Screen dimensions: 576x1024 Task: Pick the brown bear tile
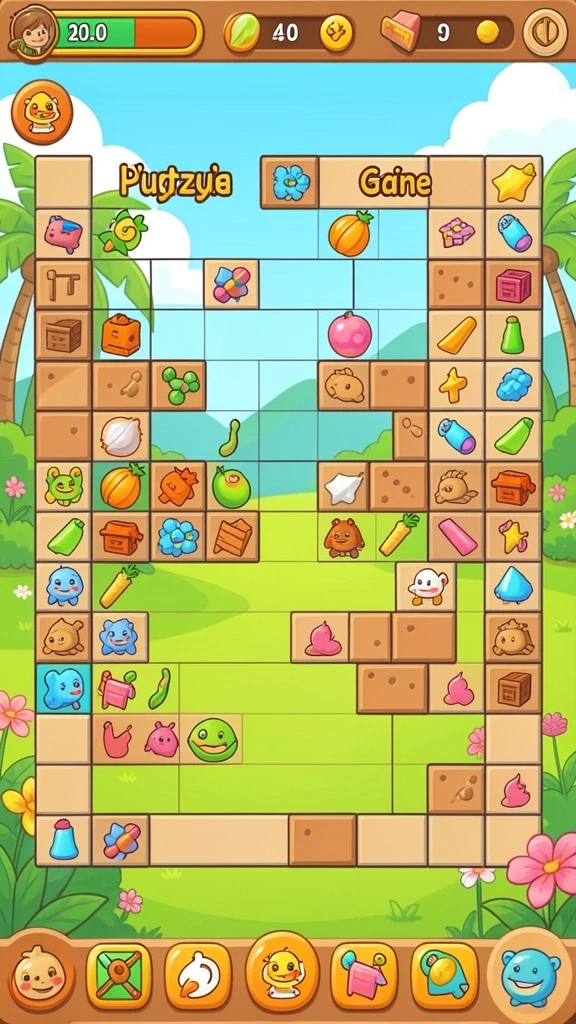click(x=345, y=537)
